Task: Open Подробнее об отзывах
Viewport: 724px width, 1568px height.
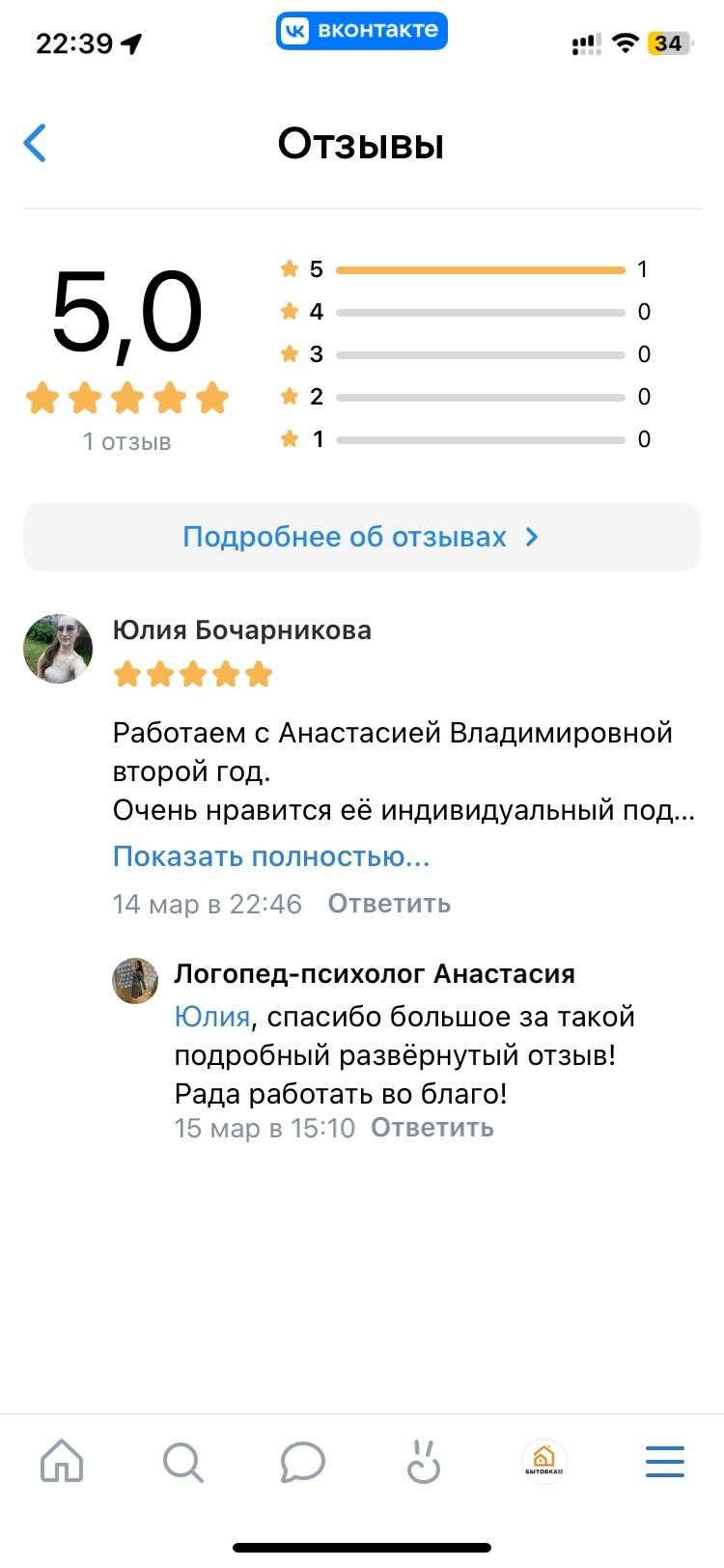Action: point(361,537)
